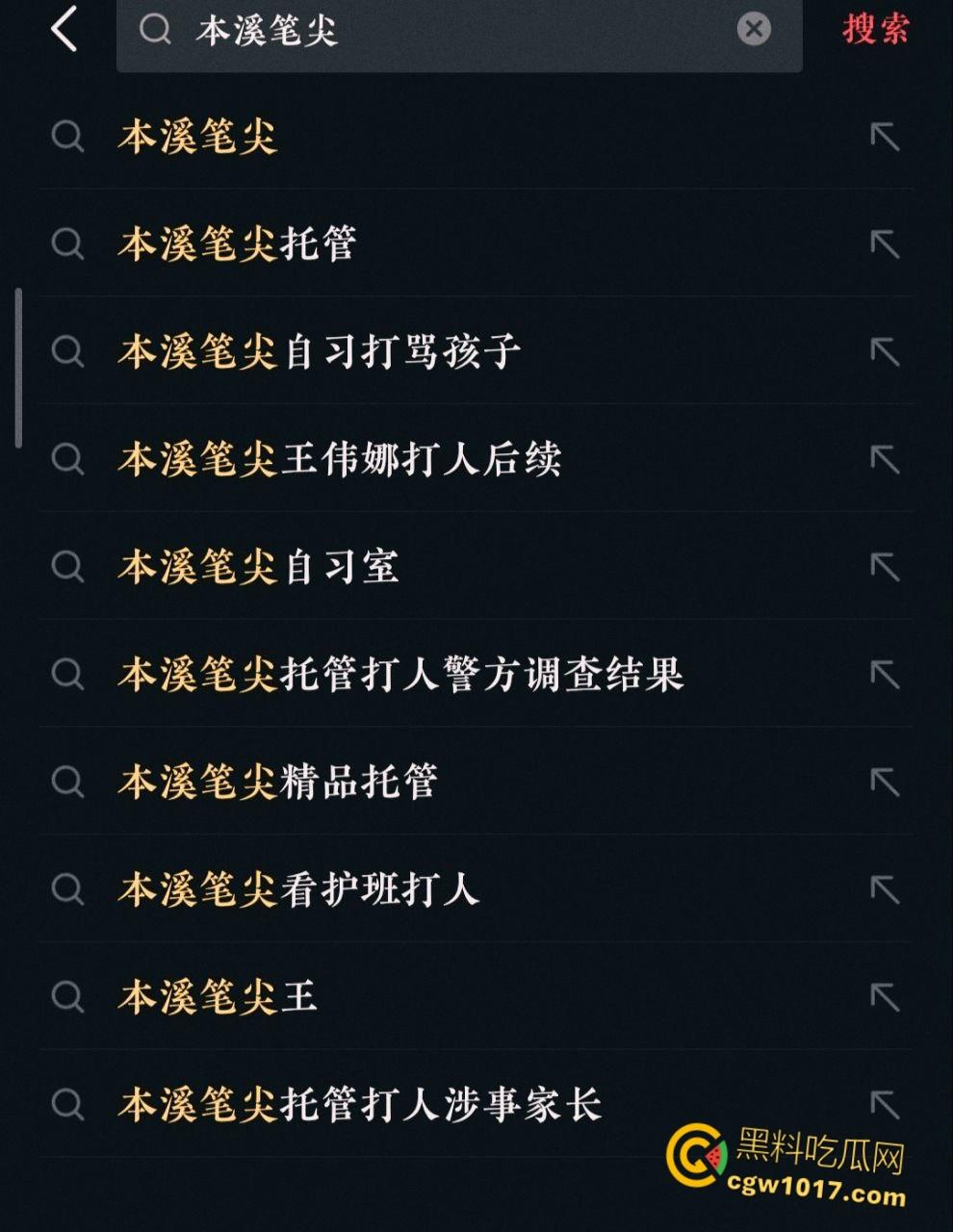Tap the search icon beside 本溪笔尖自习室
The image size is (953, 1232).
pyautogui.click(x=67, y=566)
